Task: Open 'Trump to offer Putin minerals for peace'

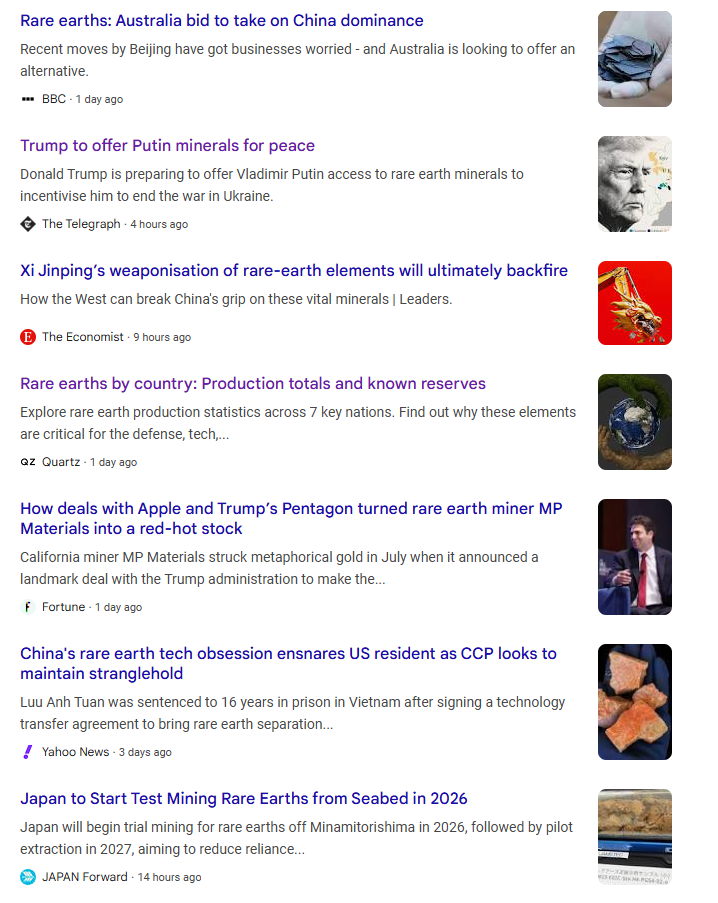Action: coord(167,146)
